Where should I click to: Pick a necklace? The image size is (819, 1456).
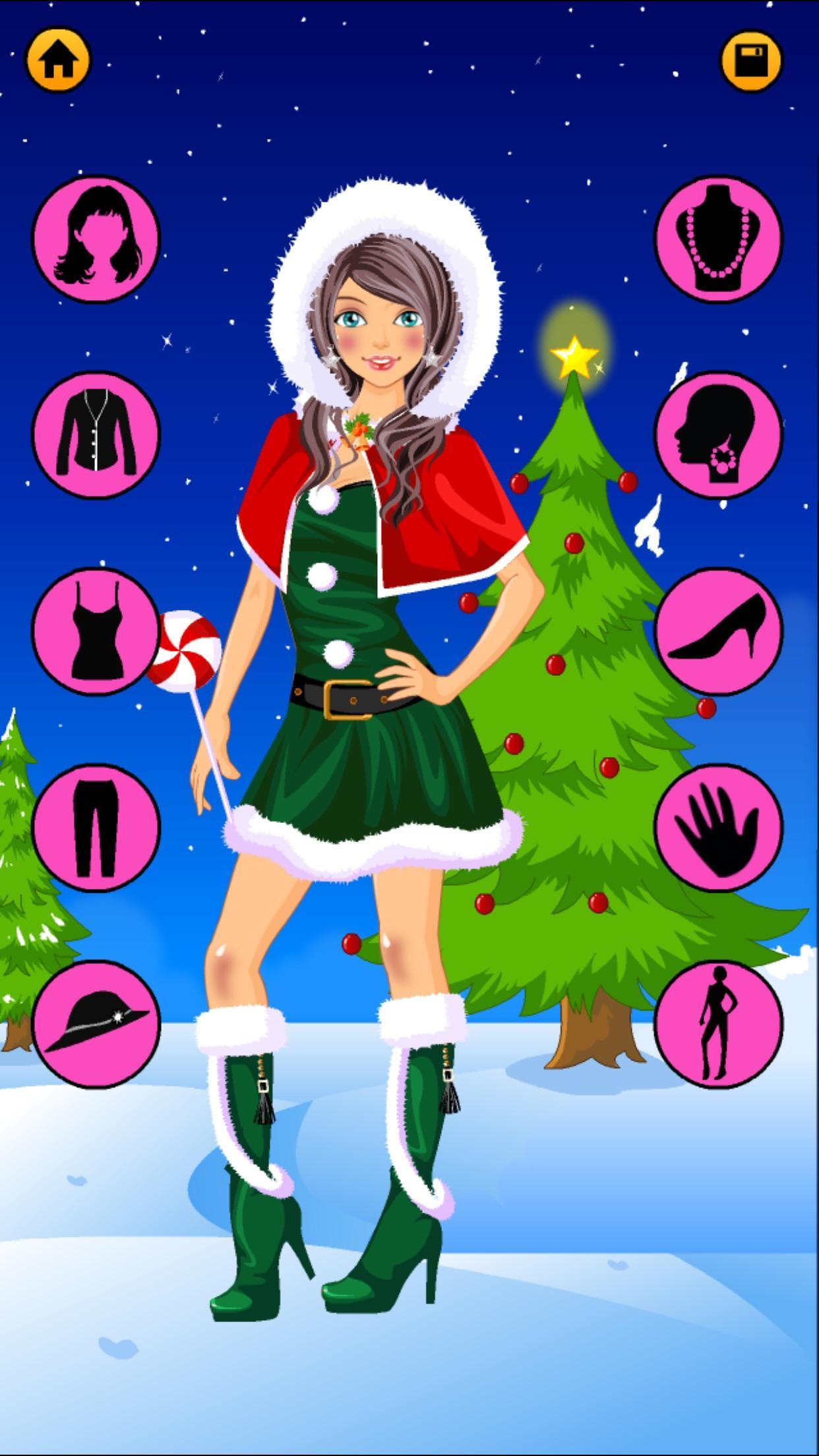tap(718, 238)
